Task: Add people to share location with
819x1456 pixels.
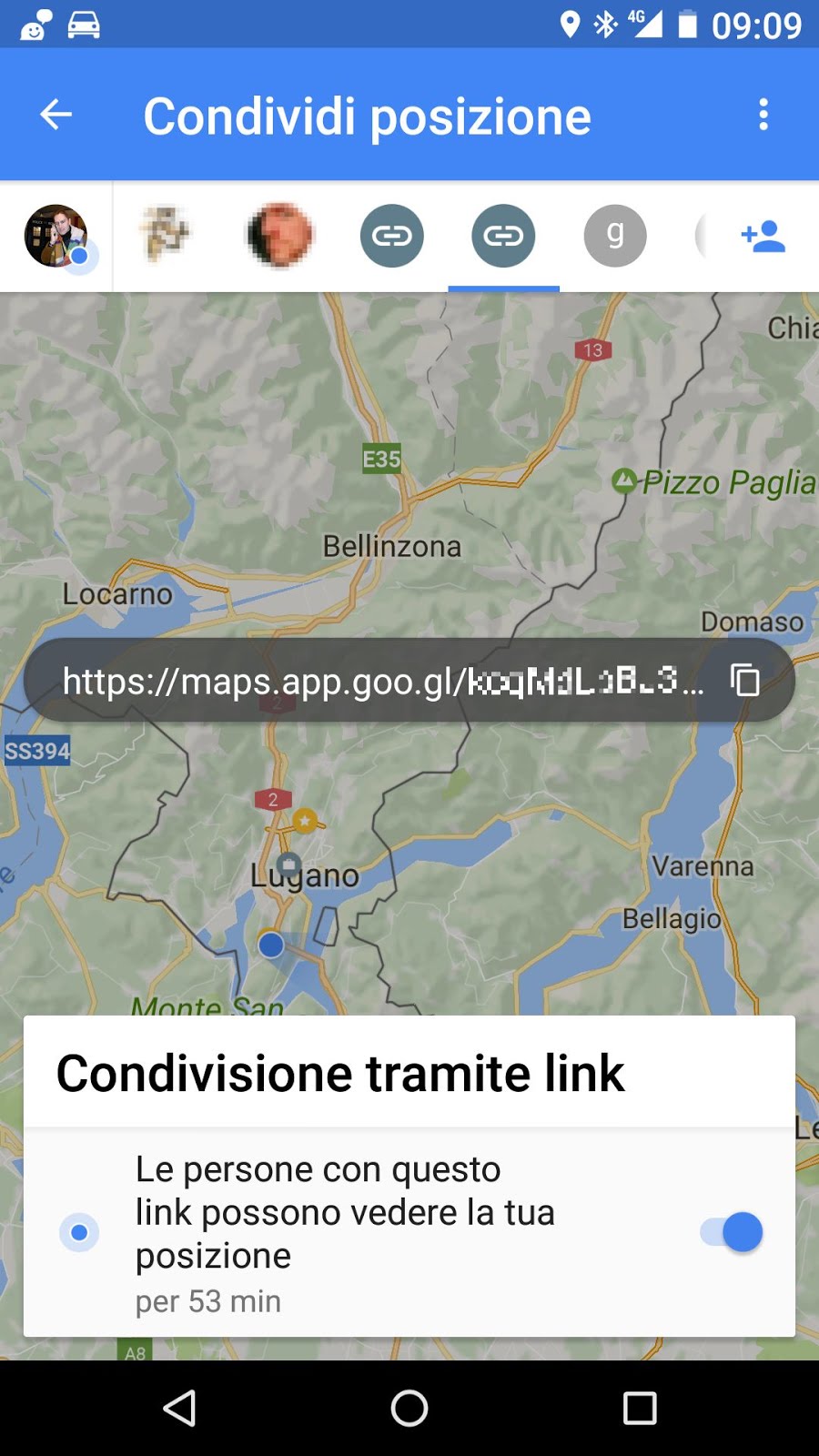Action: [763, 237]
